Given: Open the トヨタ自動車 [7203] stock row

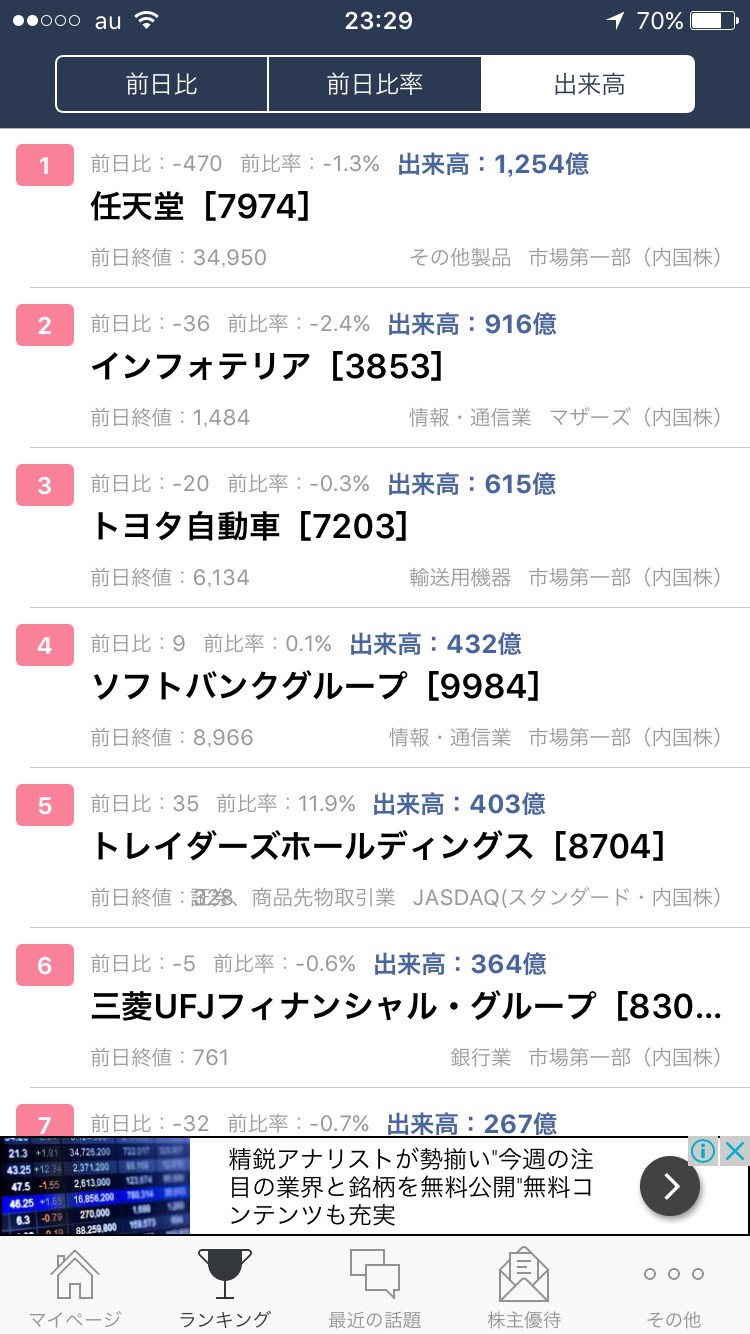Looking at the screenshot, I should tap(375, 528).
